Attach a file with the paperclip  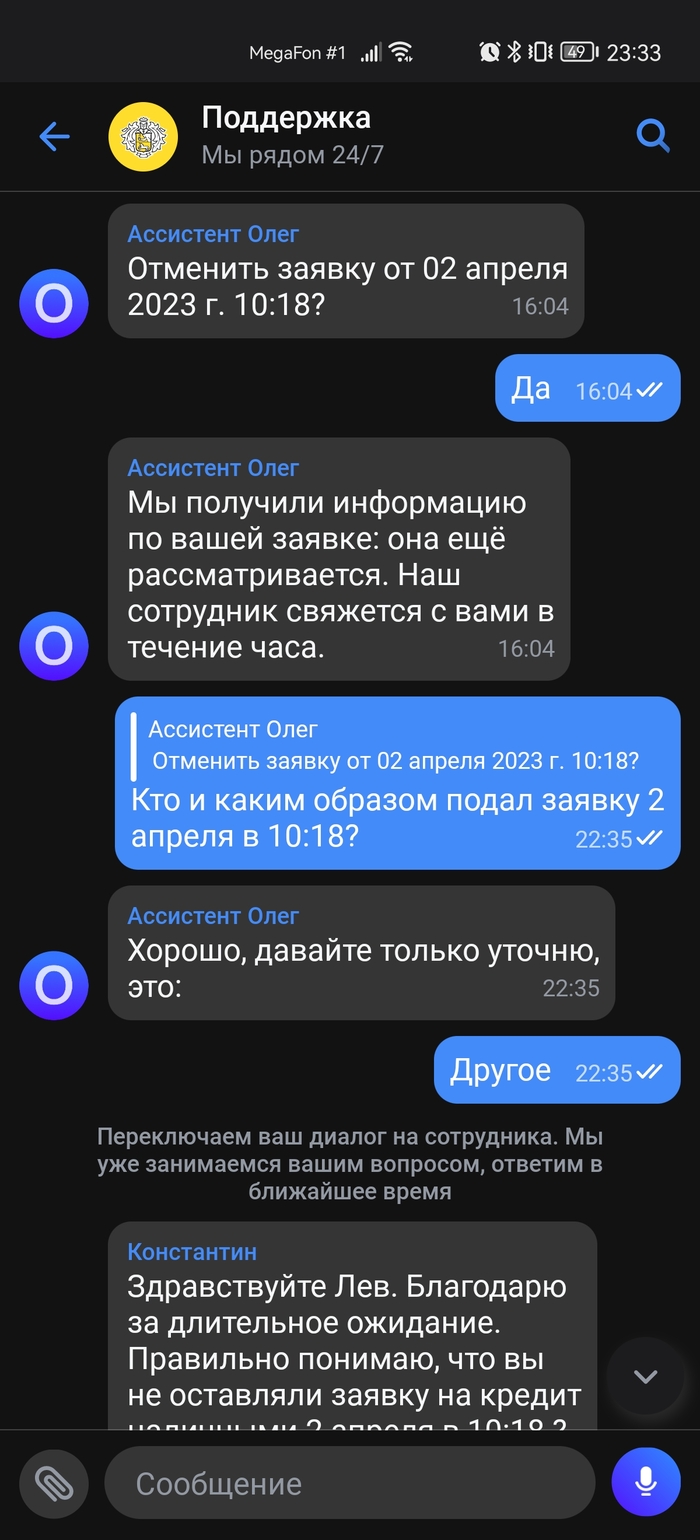[x=53, y=1483]
